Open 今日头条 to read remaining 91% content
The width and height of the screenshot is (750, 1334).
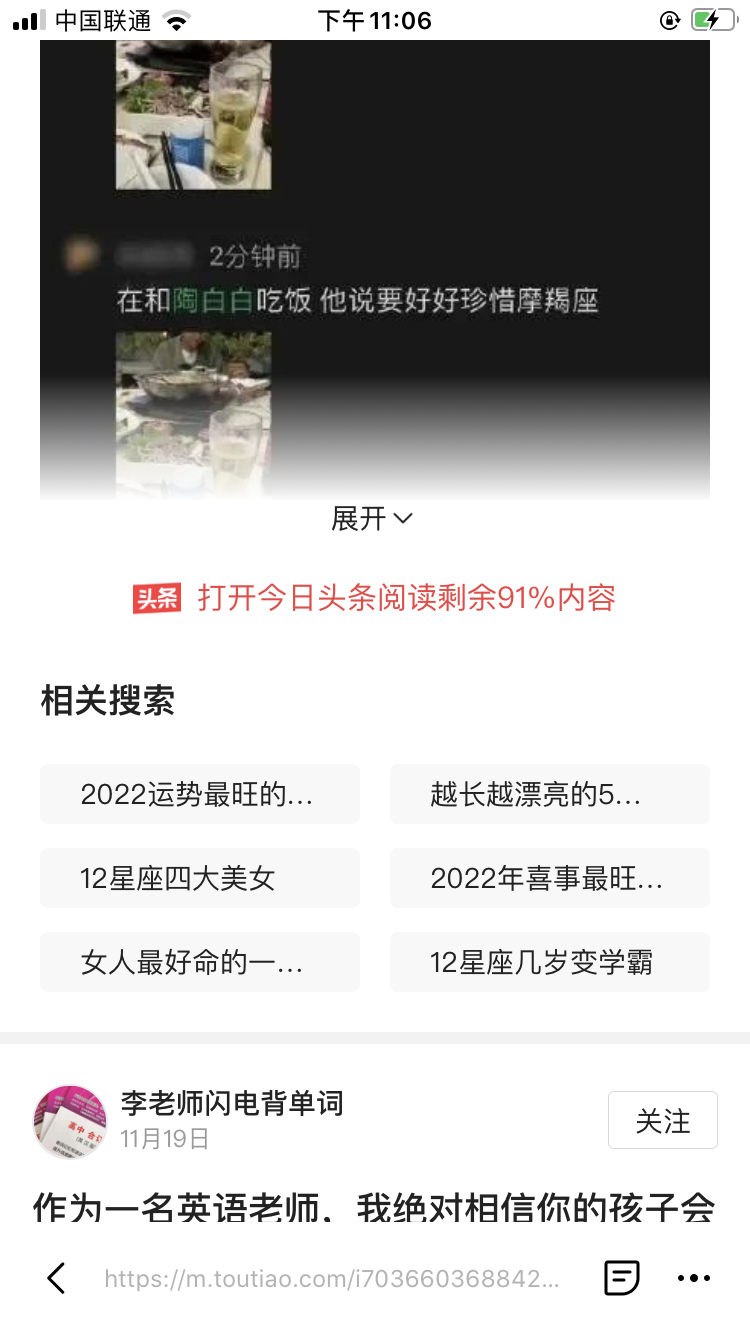[375, 598]
